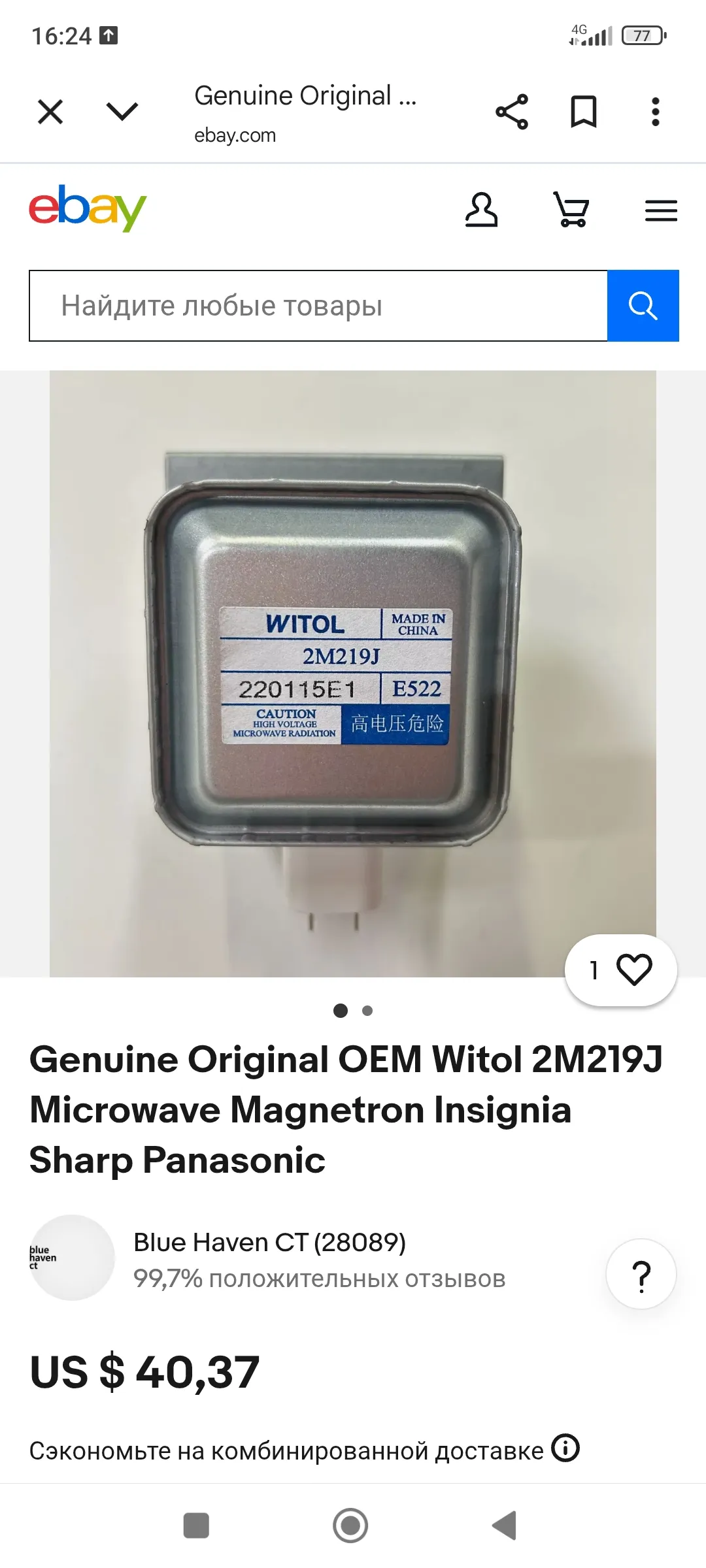Tap the search field 'Найдите любые товары'
Viewport: 706px width, 1568px height.
318,306
